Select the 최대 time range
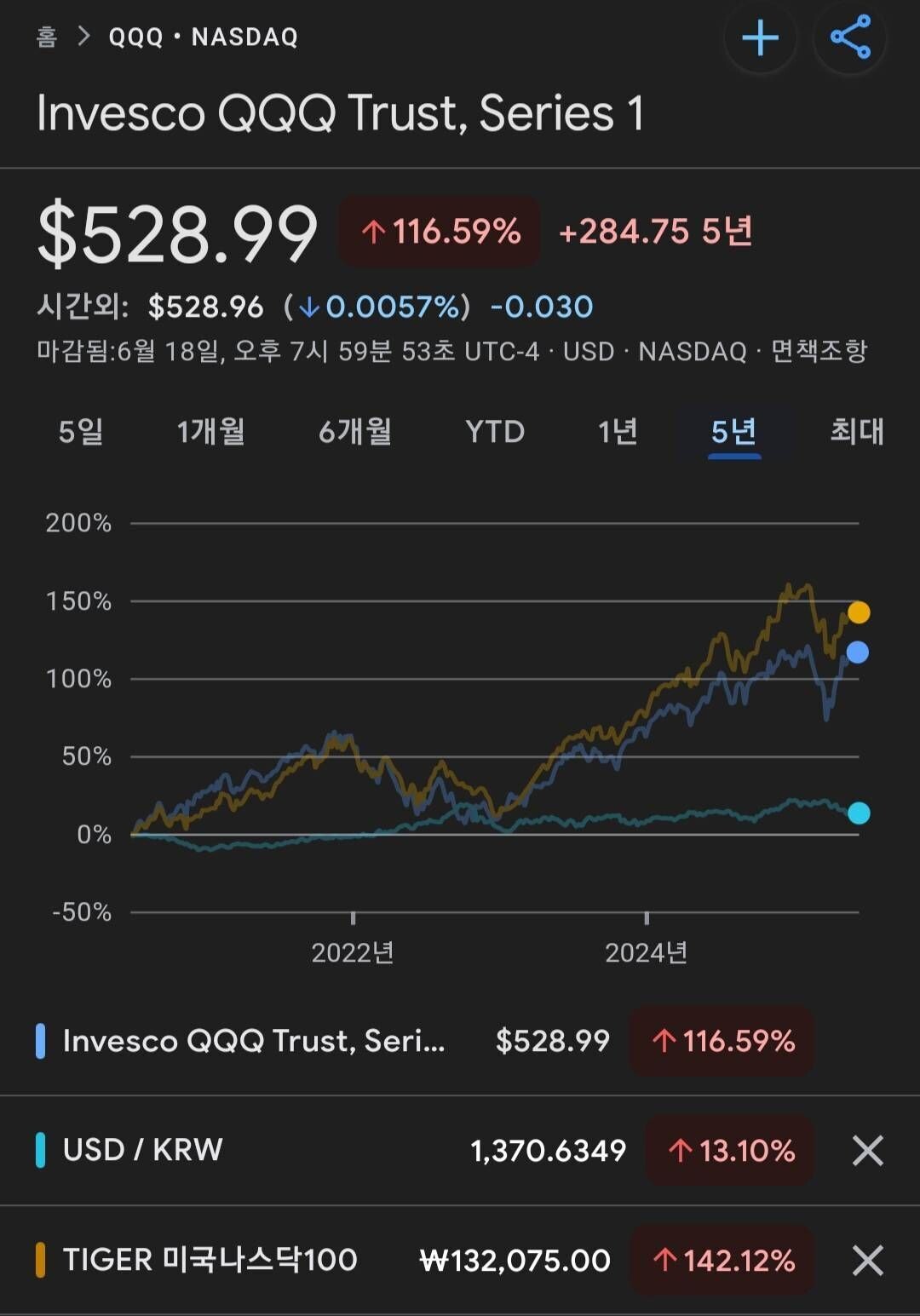 (855, 432)
